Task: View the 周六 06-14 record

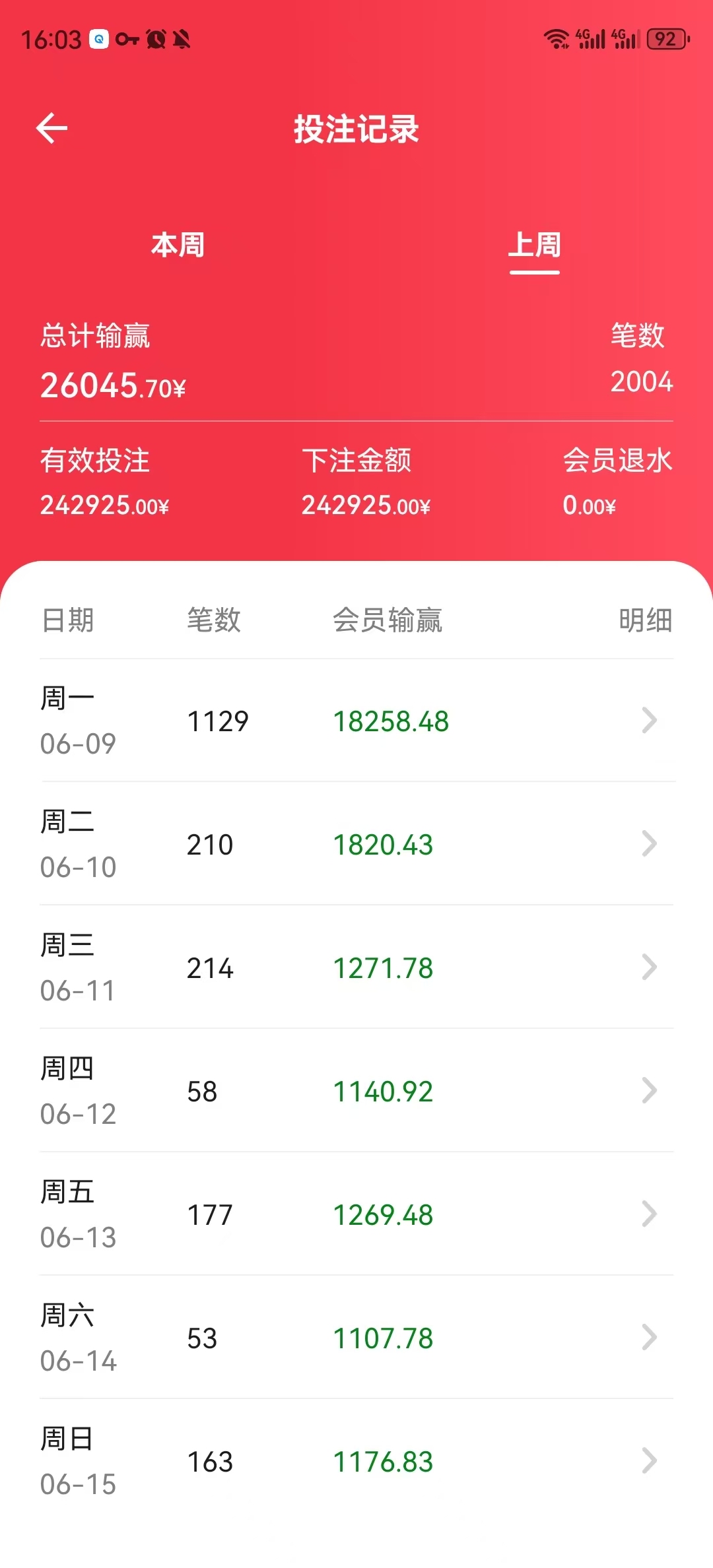Action: [x=356, y=1338]
